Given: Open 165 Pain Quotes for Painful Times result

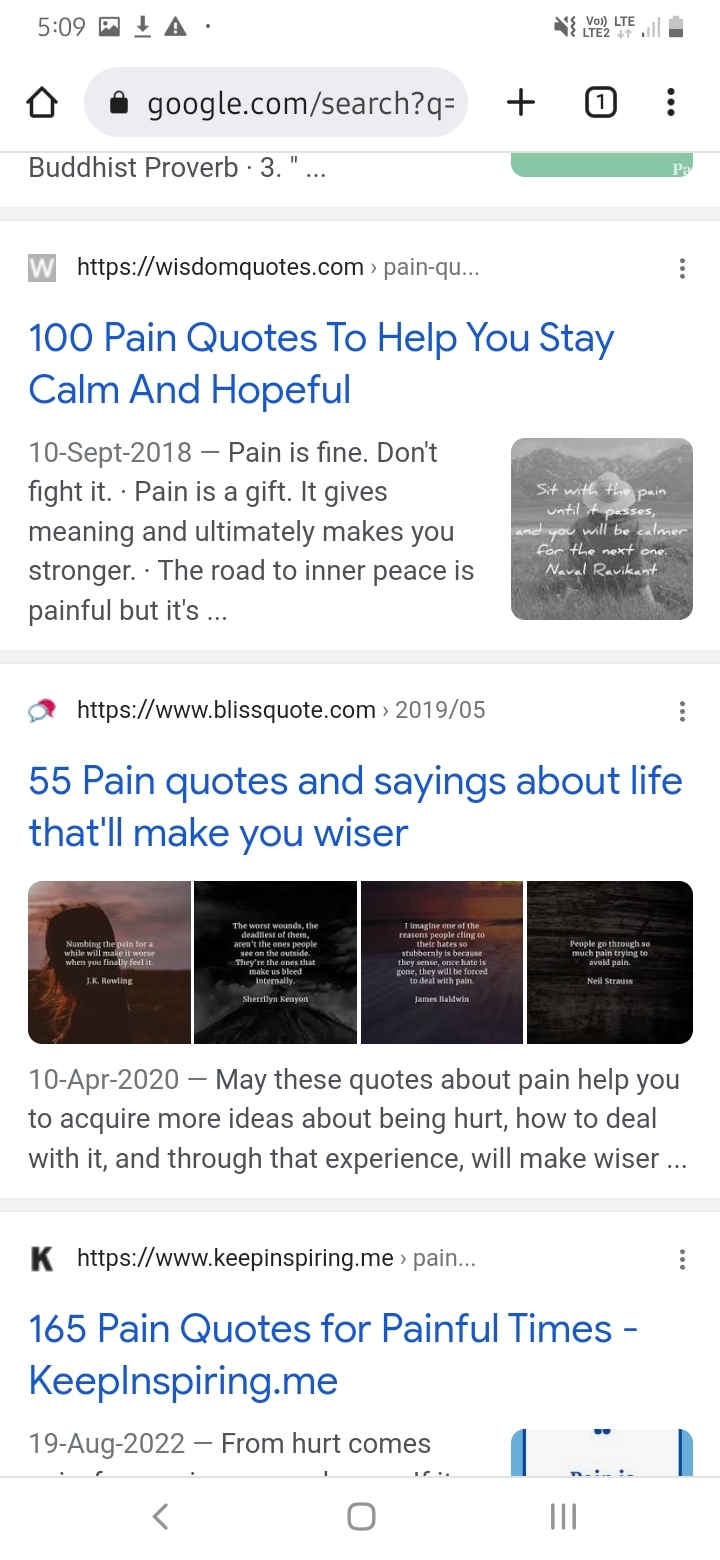Looking at the screenshot, I should 333,1354.
